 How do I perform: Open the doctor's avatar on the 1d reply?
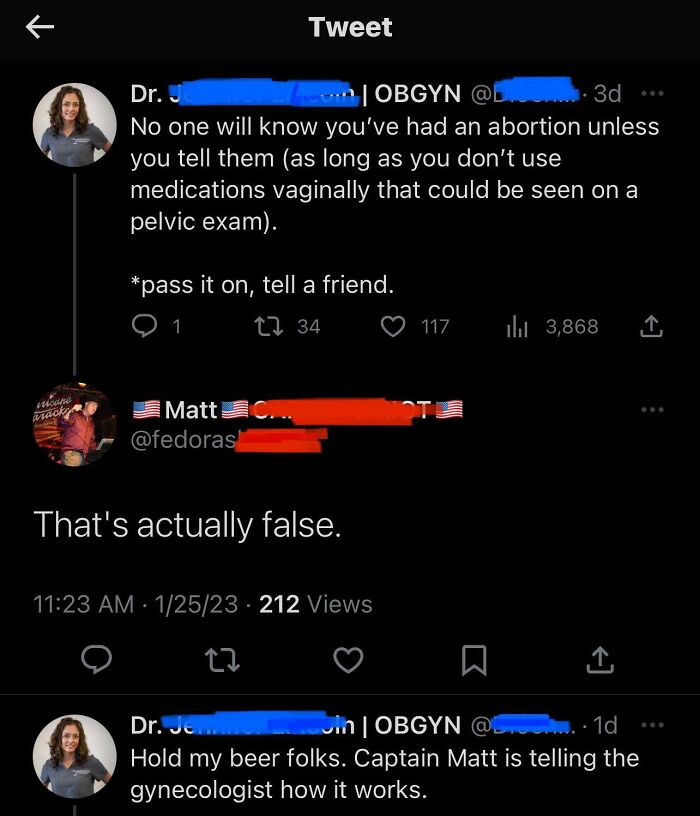[74, 756]
